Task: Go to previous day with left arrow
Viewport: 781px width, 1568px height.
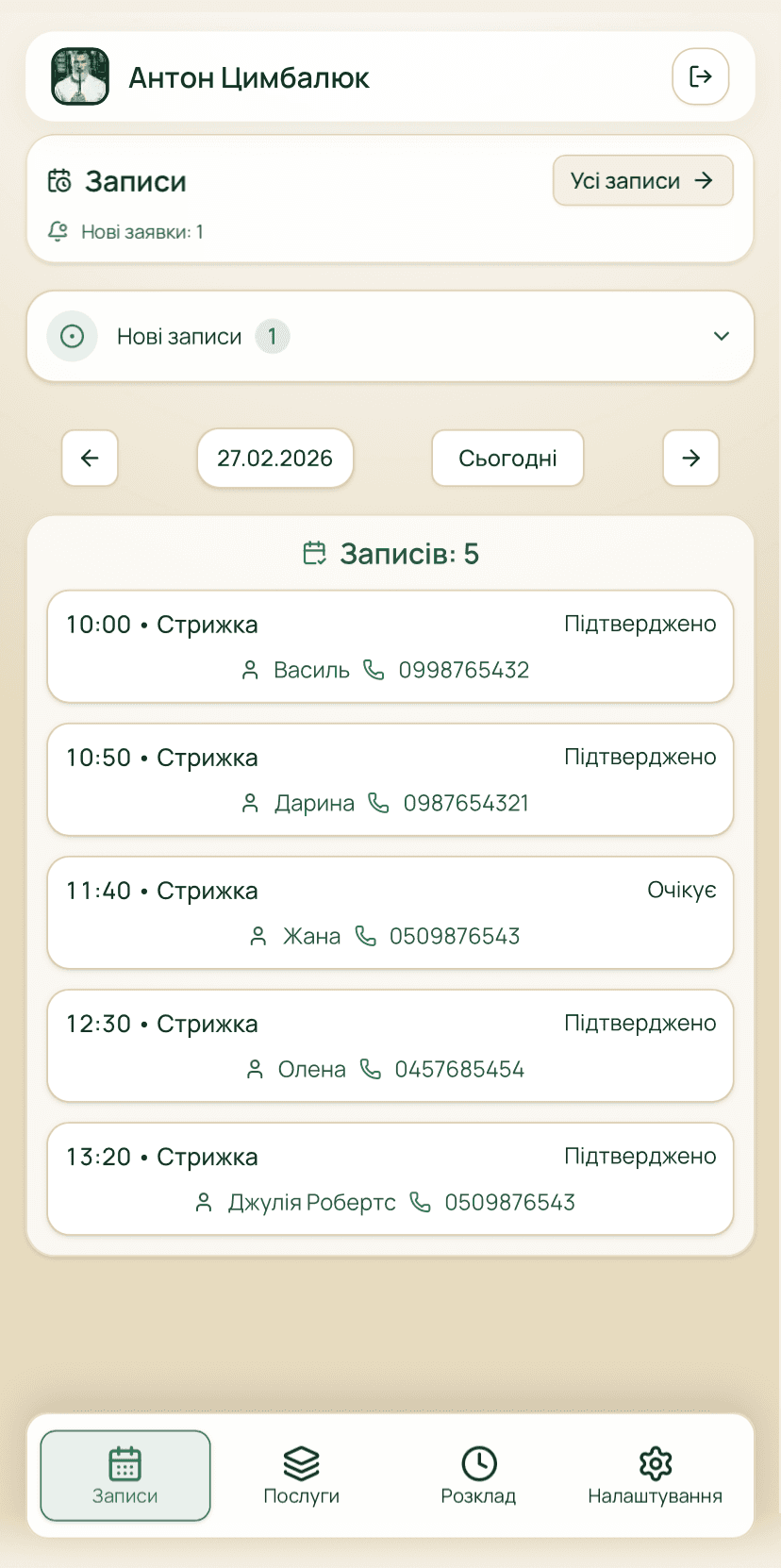Action: [x=90, y=458]
